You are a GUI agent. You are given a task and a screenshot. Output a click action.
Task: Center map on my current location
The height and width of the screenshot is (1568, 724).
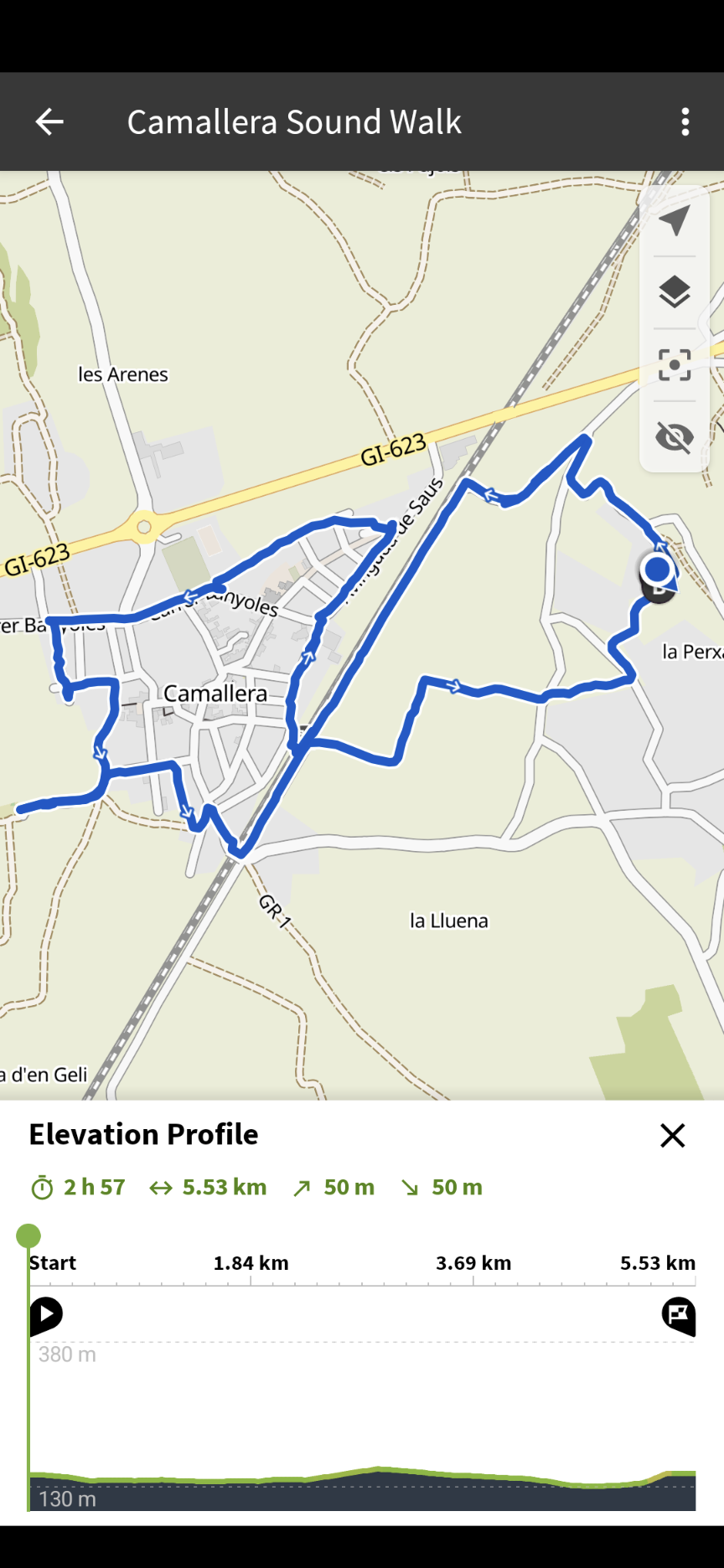pos(675,221)
